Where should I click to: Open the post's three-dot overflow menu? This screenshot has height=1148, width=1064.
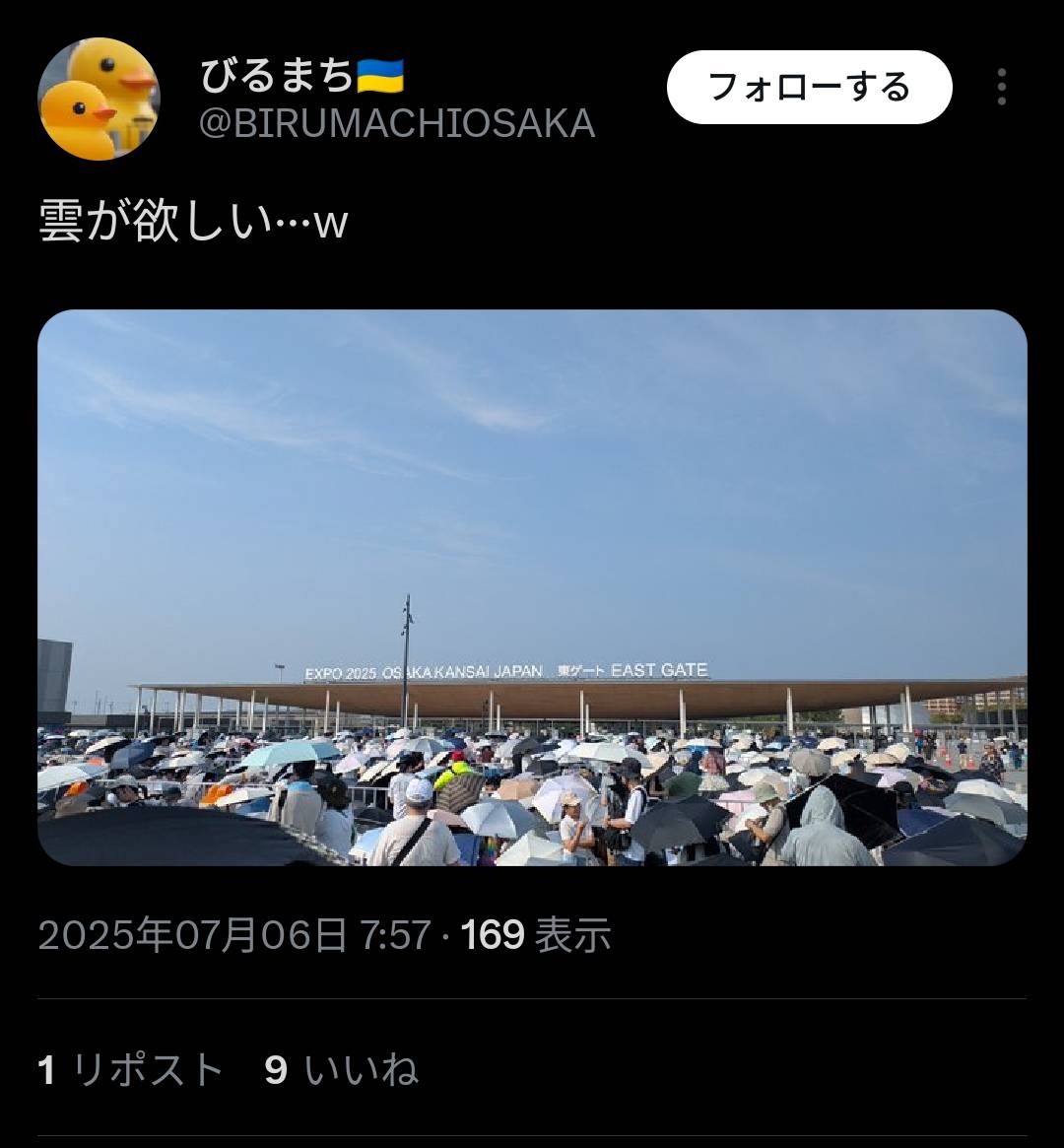click(x=1001, y=88)
